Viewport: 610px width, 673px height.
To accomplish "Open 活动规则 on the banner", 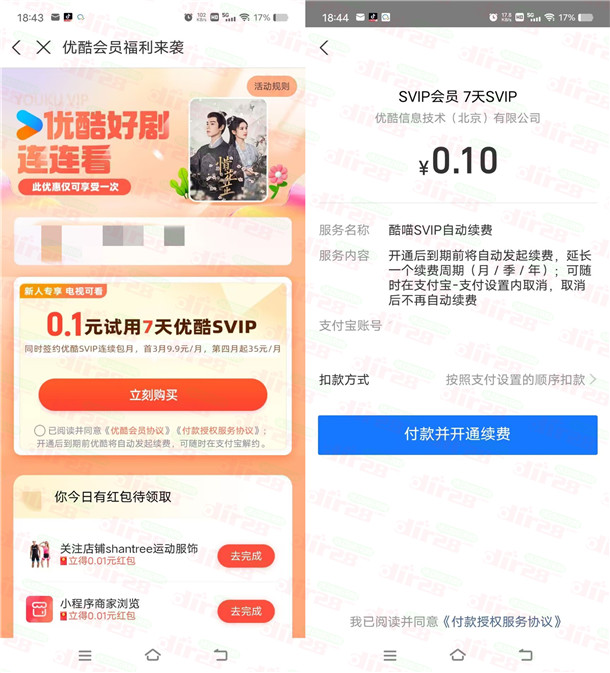I will pos(271,86).
